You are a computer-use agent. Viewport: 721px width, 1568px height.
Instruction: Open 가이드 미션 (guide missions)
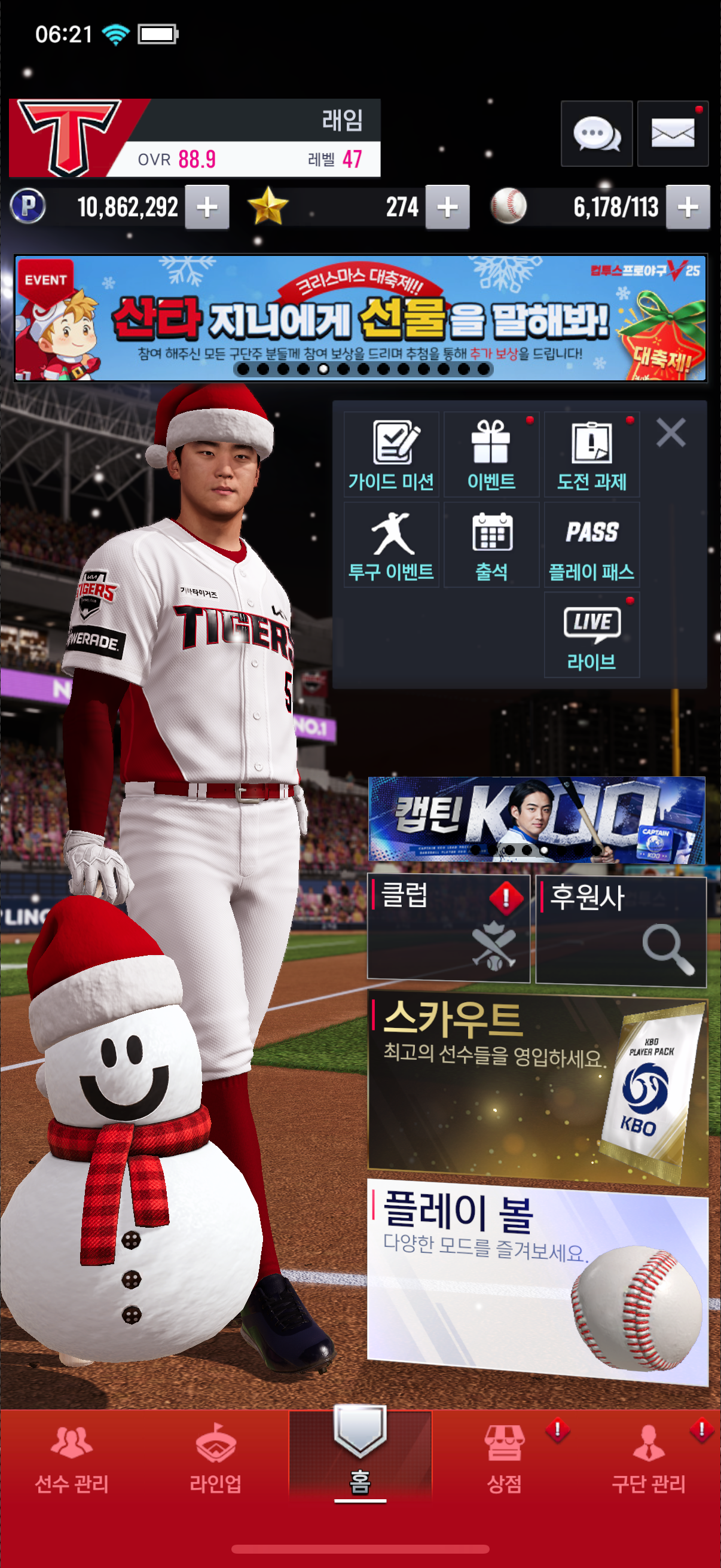pos(391,454)
